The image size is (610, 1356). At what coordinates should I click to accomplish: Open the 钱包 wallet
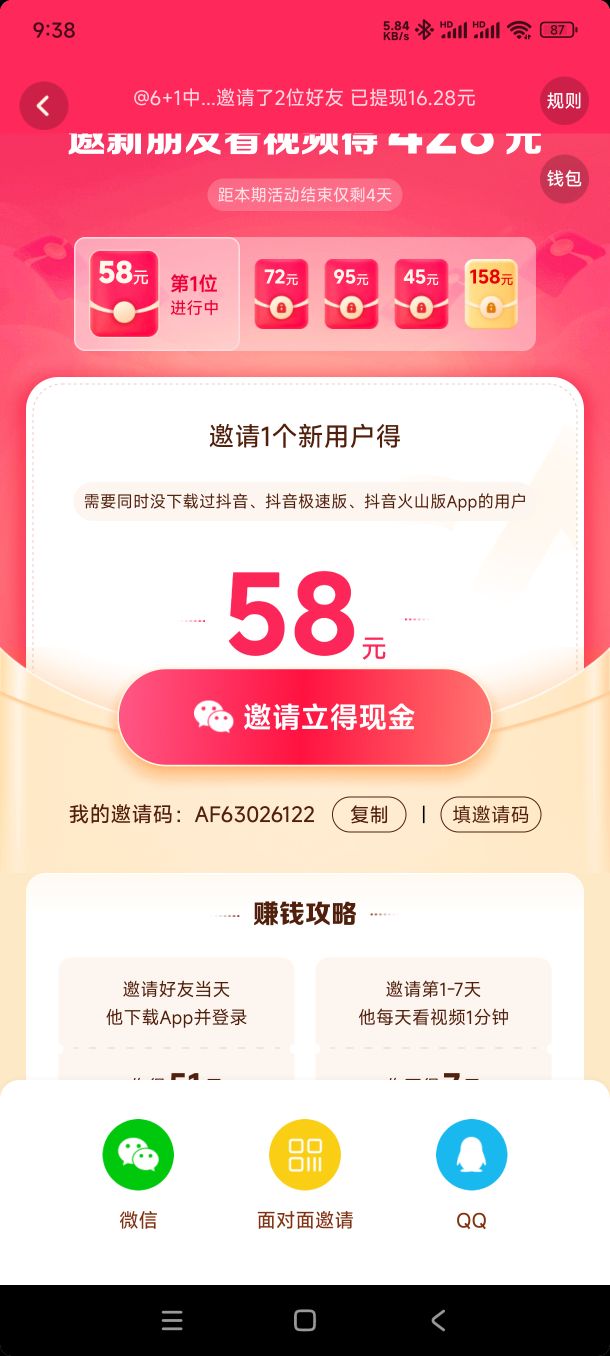[564, 179]
